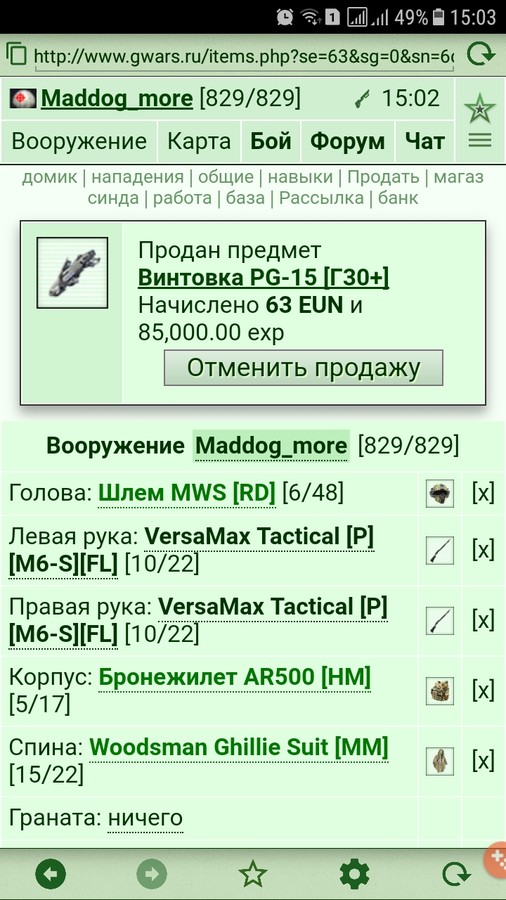The width and height of the screenshot is (506, 900).
Task: Open the Maddog_more profile link at top
Action: point(116,99)
